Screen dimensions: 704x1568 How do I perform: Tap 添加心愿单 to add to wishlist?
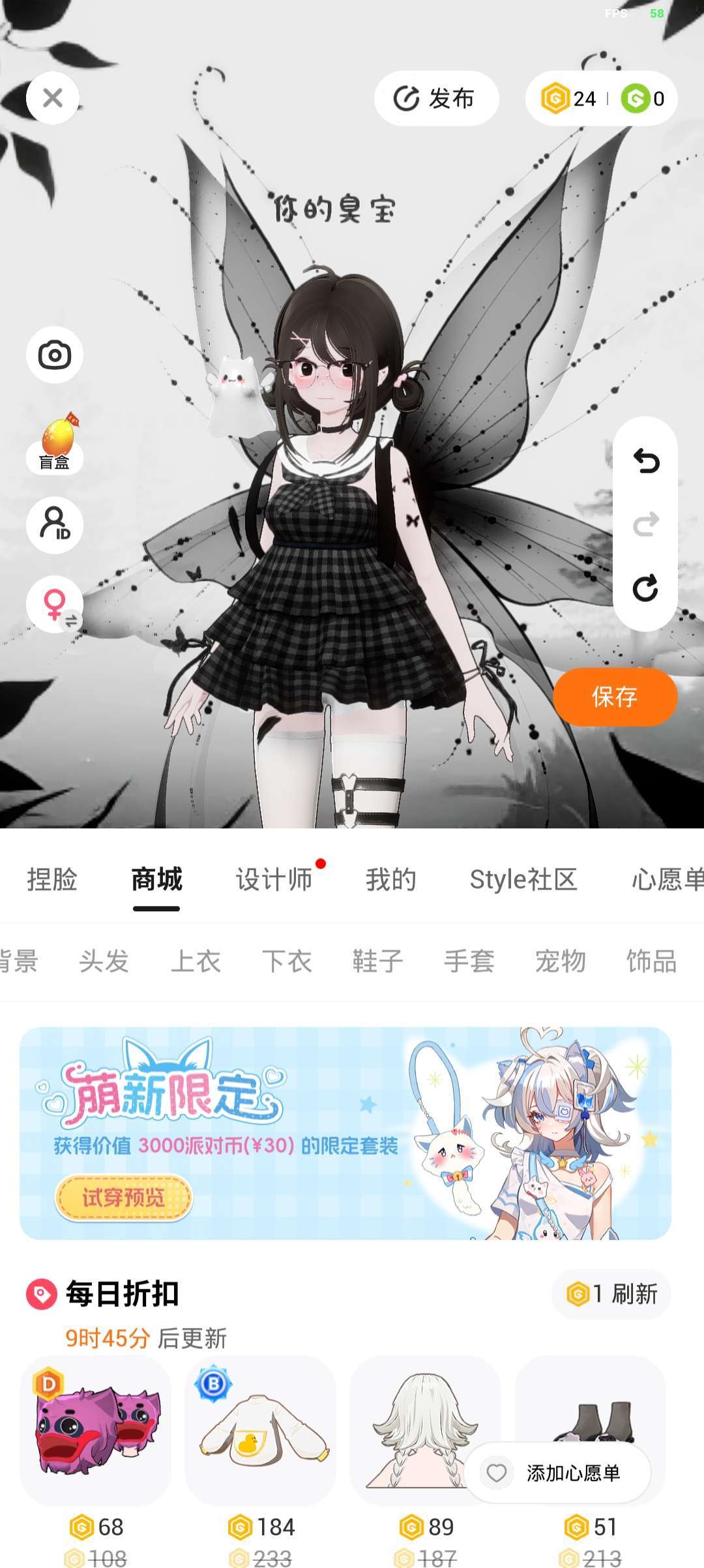click(558, 1473)
